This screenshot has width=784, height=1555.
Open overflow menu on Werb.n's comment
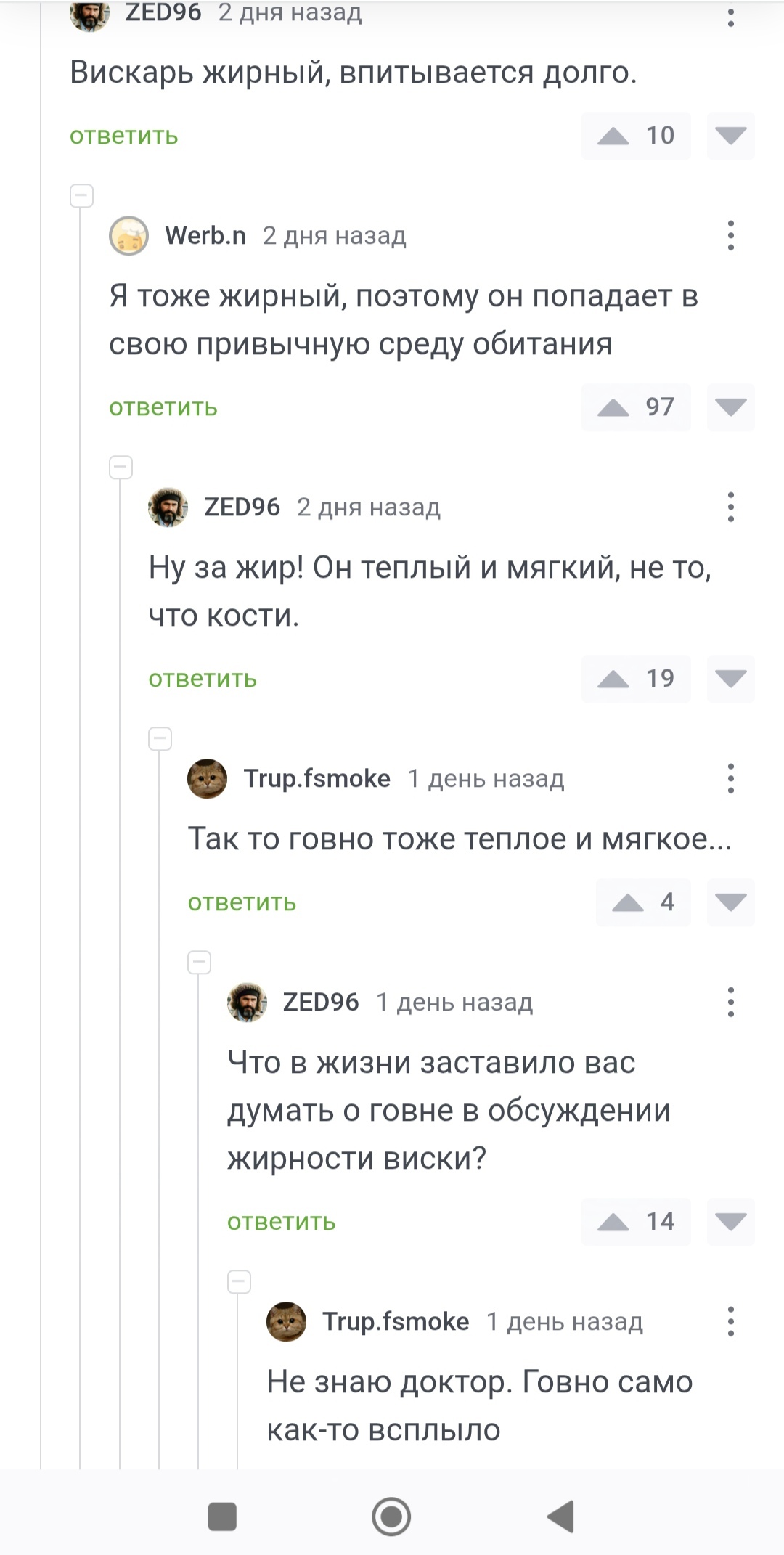coord(731,236)
